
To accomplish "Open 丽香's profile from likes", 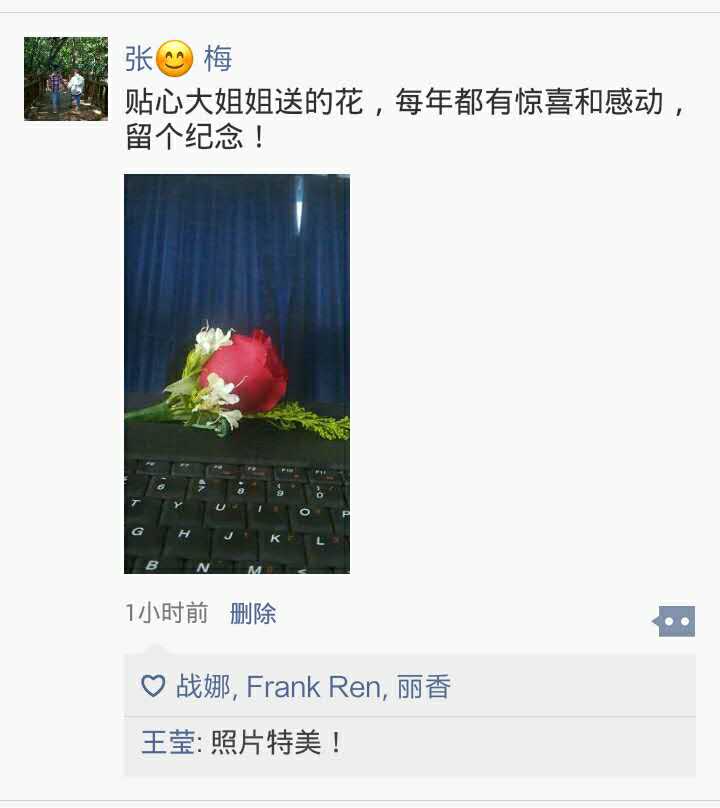I will (x=424, y=687).
